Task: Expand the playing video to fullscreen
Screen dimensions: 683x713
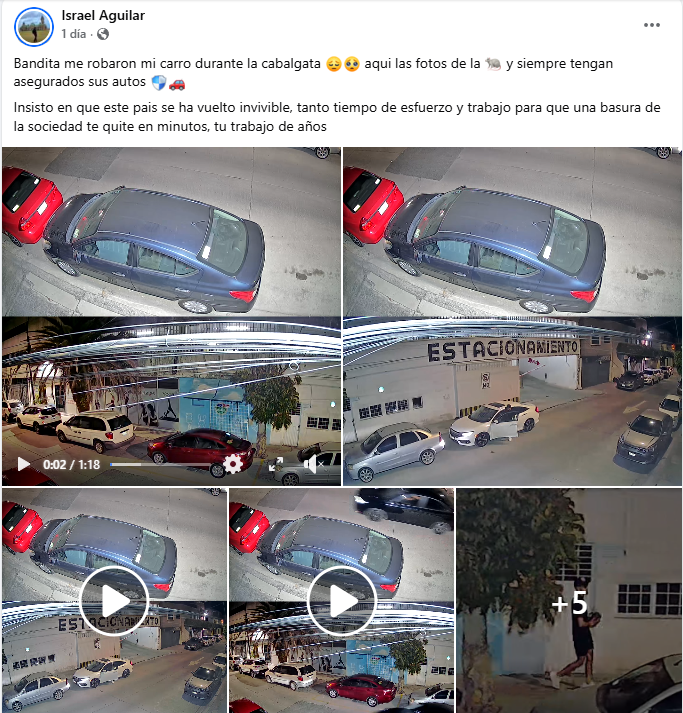Action: [x=276, y=464]
